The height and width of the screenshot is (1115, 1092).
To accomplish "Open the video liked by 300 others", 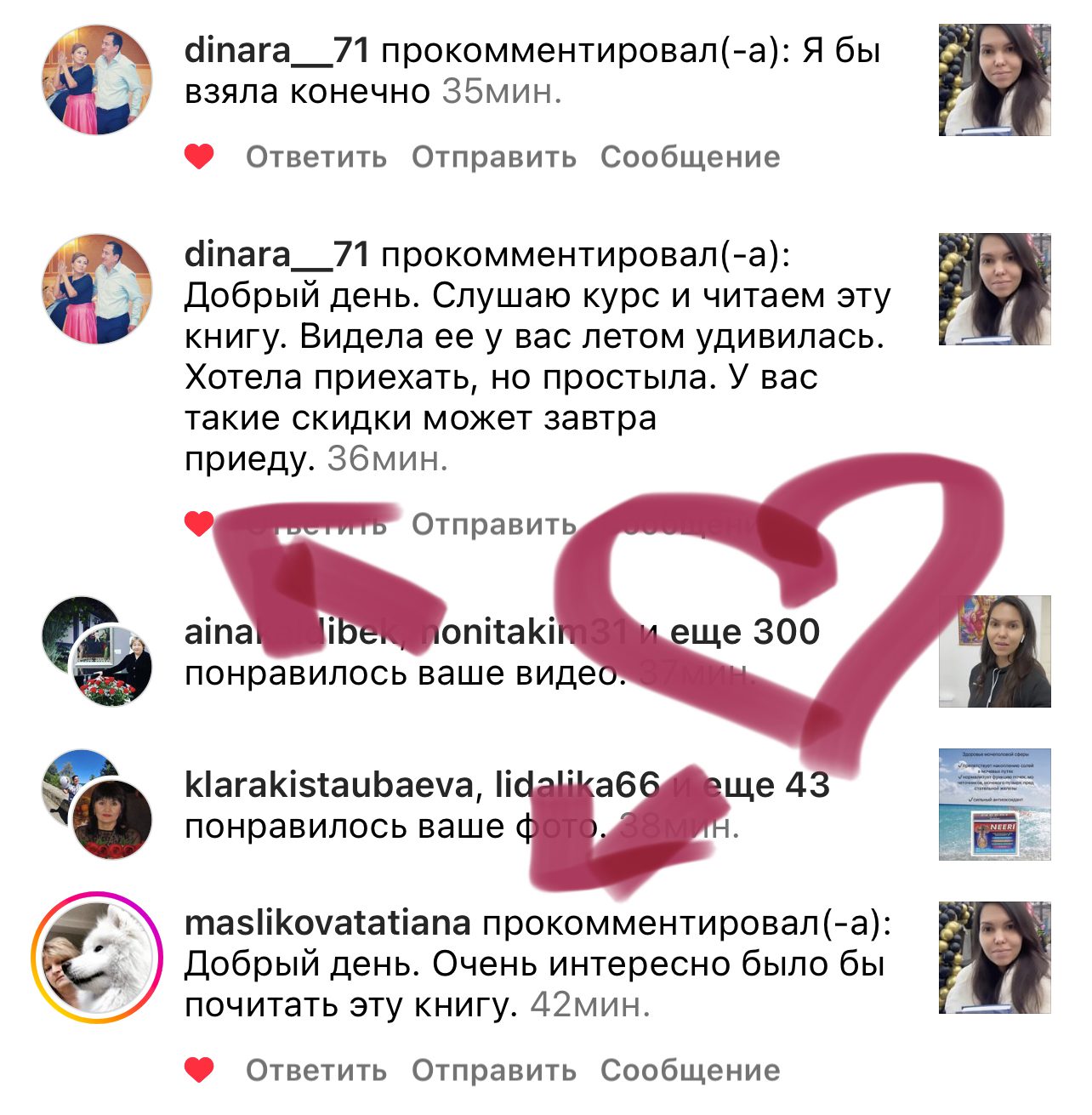I will coord(994,651).
